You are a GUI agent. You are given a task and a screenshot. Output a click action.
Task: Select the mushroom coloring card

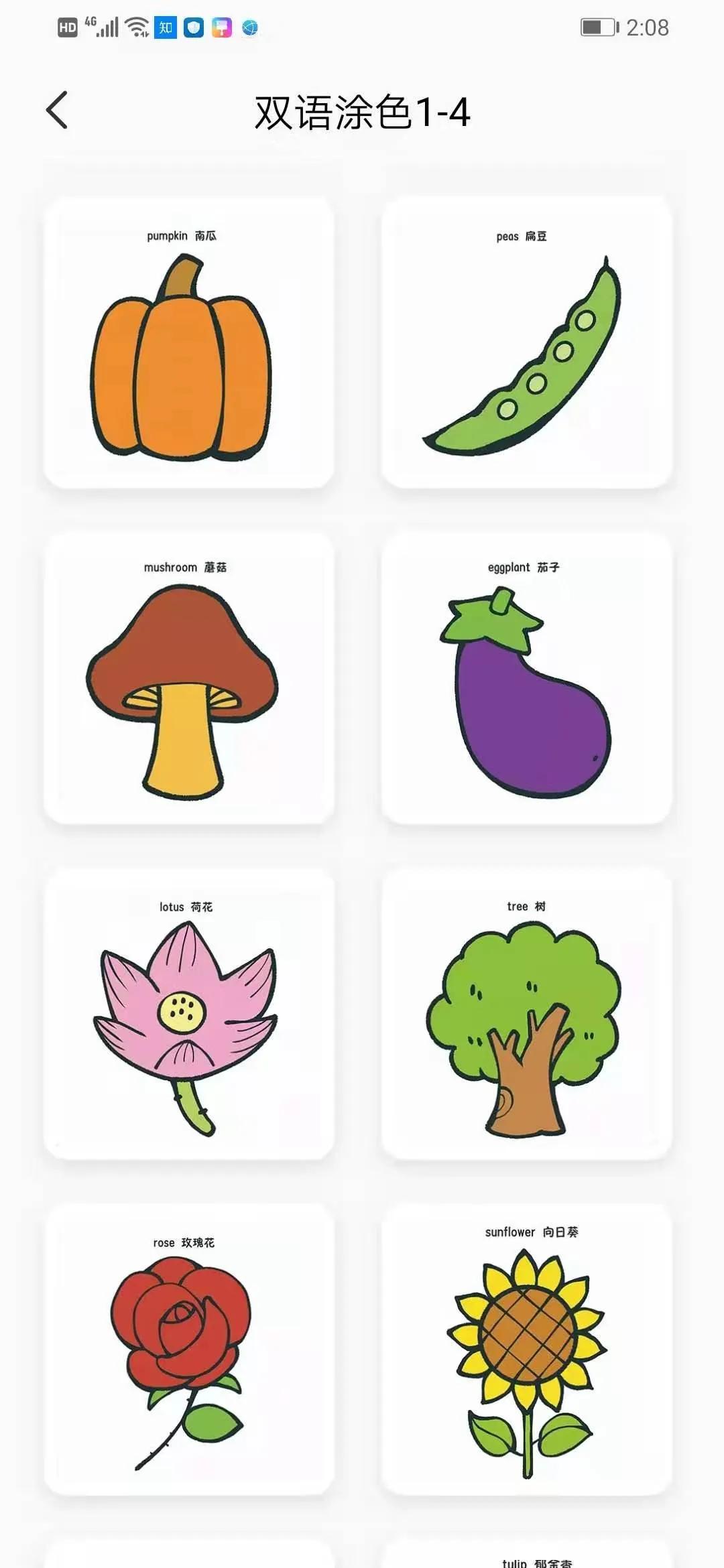click(188, 678)
